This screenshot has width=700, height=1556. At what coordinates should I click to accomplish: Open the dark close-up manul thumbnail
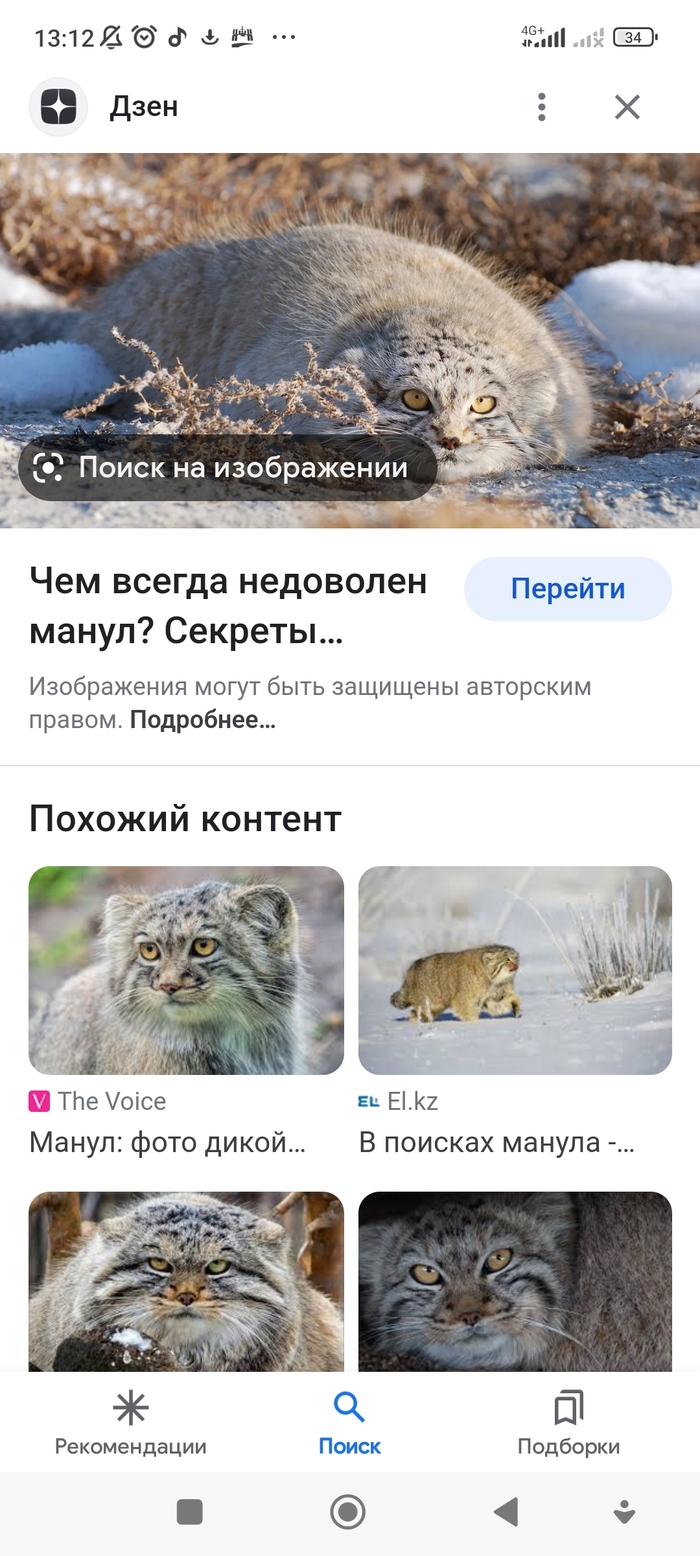pos(515,1280)
